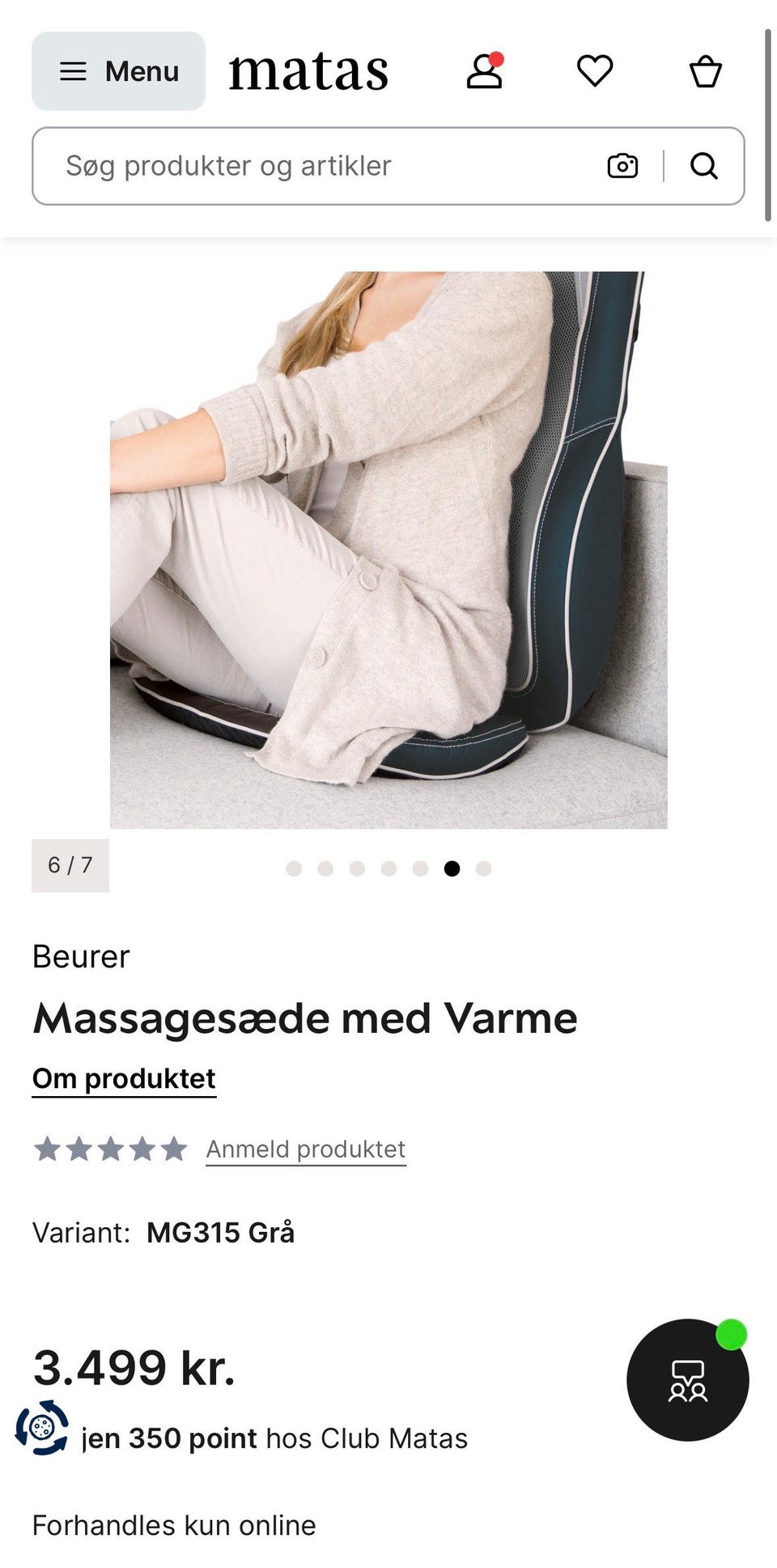
Task: Click the Forhandles kun online text
Action: click(x=173, y=1525)
